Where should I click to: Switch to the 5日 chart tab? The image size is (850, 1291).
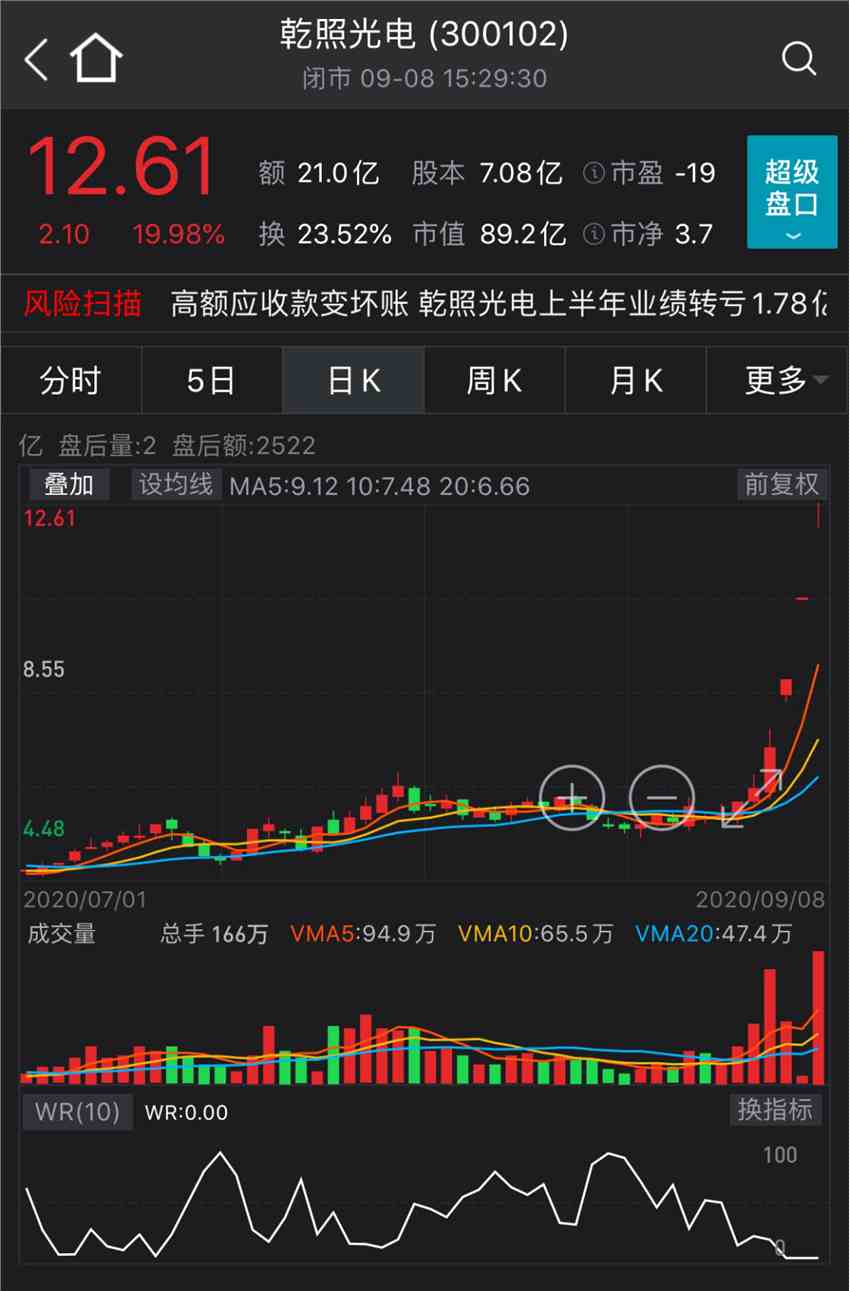click(x=211, y=380)
